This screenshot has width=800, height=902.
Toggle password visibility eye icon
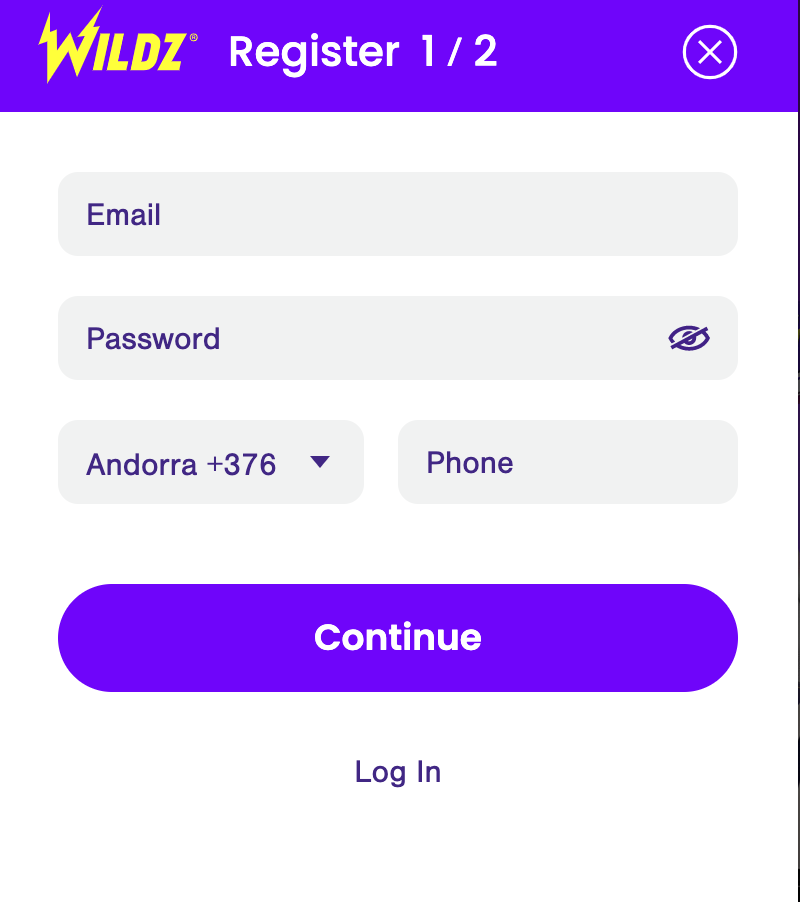[x=688, y=339]
